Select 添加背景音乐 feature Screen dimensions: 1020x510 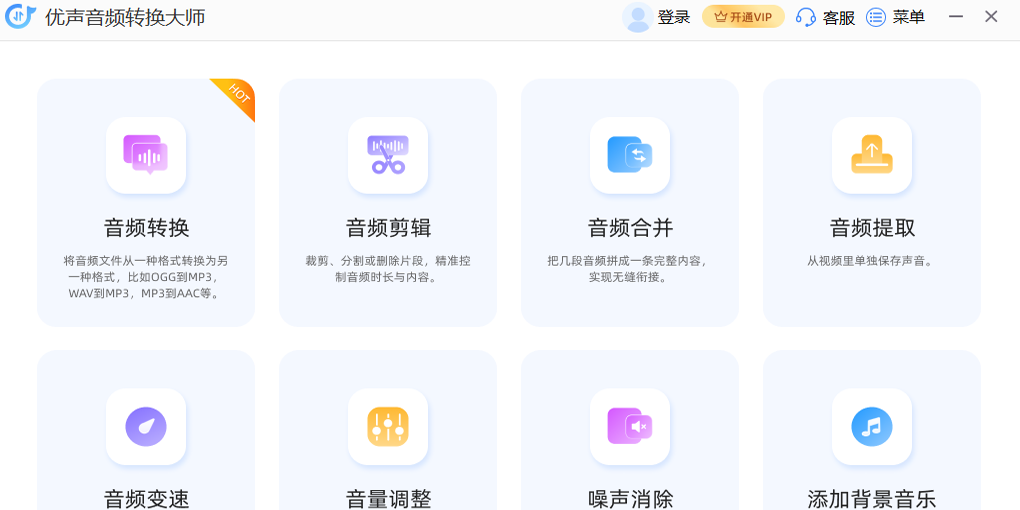[x=872, y=440]
